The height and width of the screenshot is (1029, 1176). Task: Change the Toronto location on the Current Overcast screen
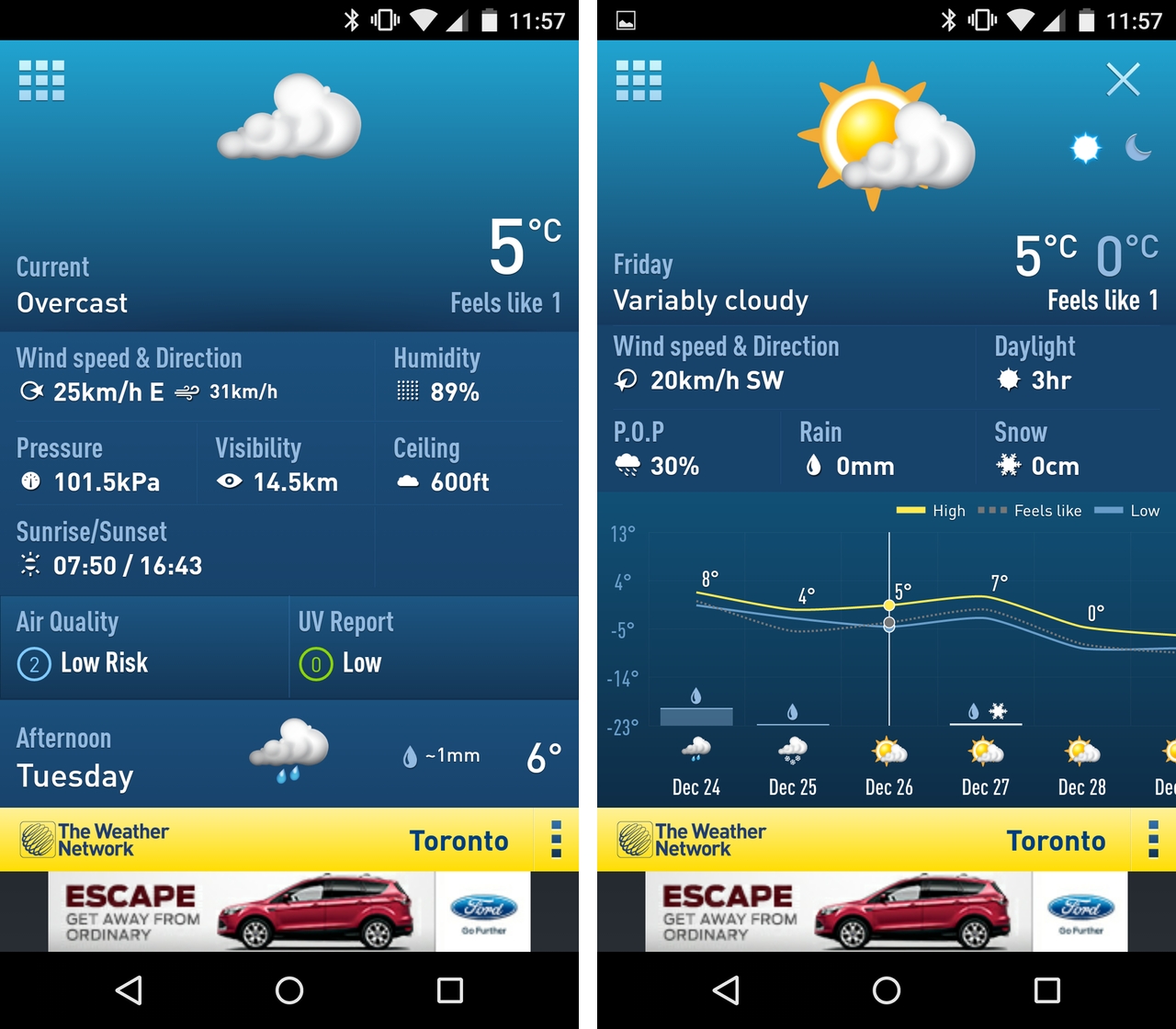[458, 841]
